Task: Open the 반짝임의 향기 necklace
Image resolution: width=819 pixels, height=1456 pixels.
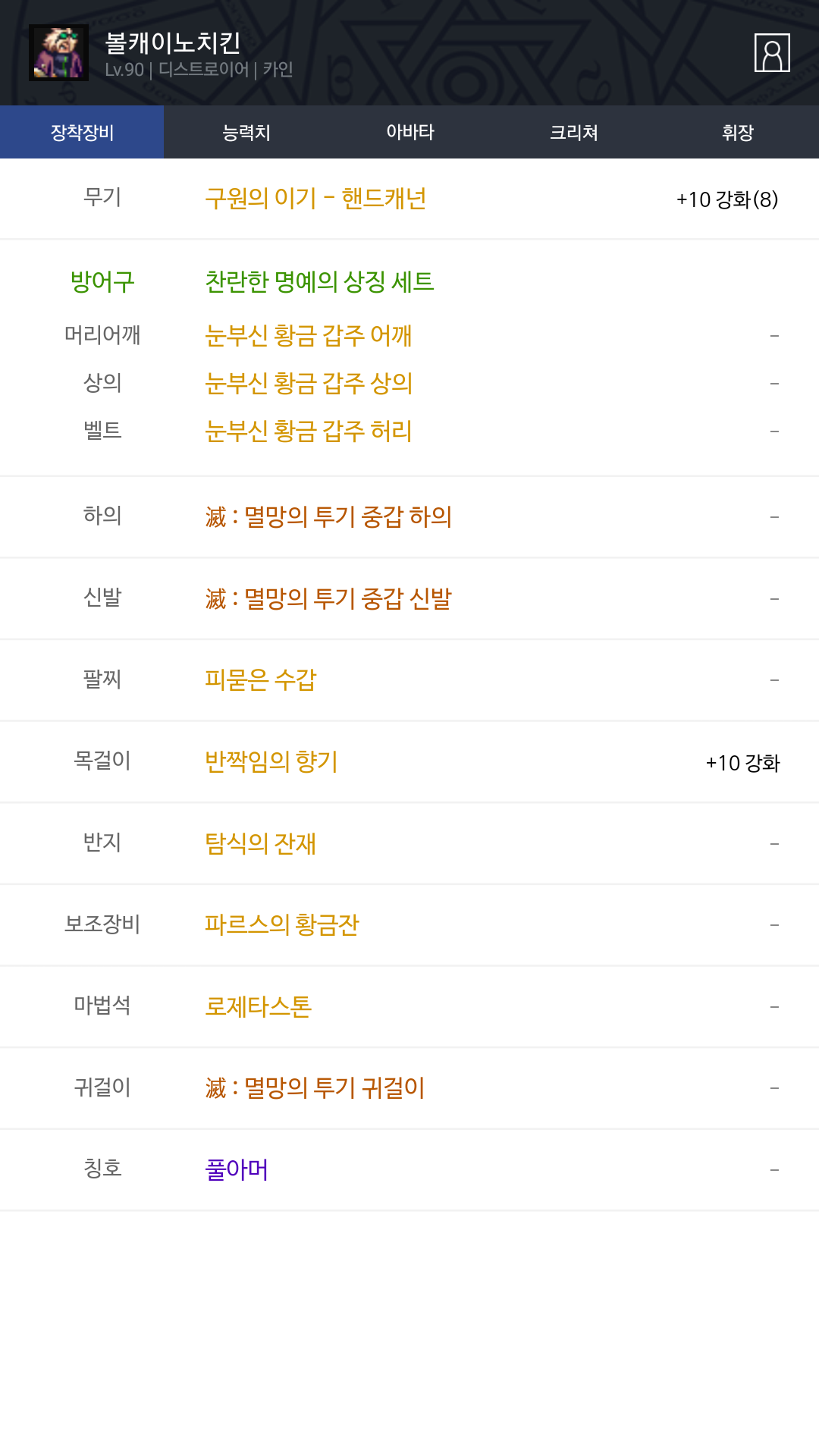Action: [x=271, y=761]
